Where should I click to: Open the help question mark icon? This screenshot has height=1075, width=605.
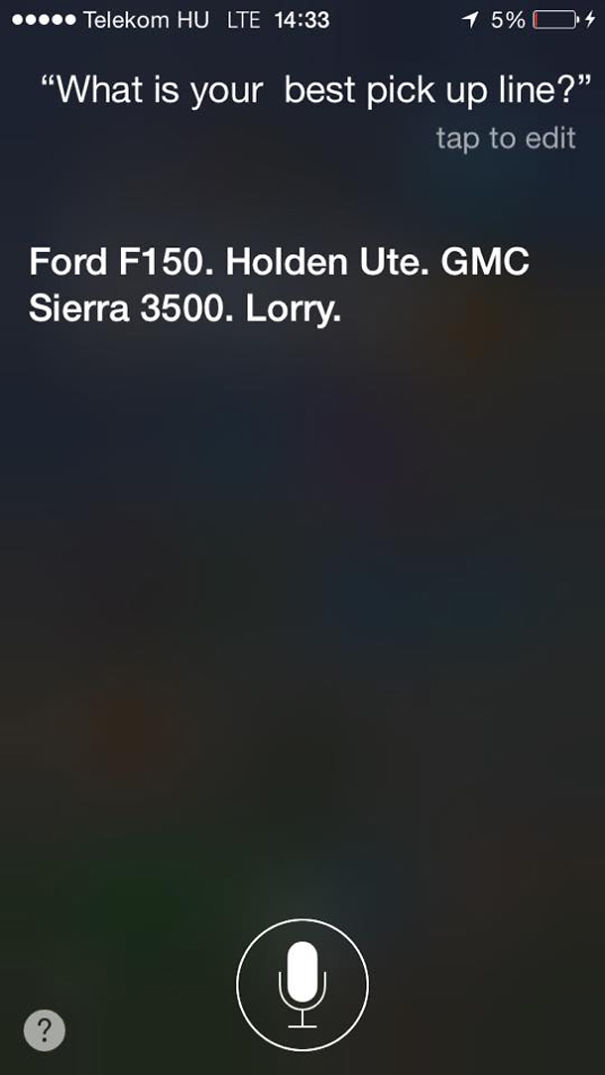pyautogui.click(x=44, y=1030)
